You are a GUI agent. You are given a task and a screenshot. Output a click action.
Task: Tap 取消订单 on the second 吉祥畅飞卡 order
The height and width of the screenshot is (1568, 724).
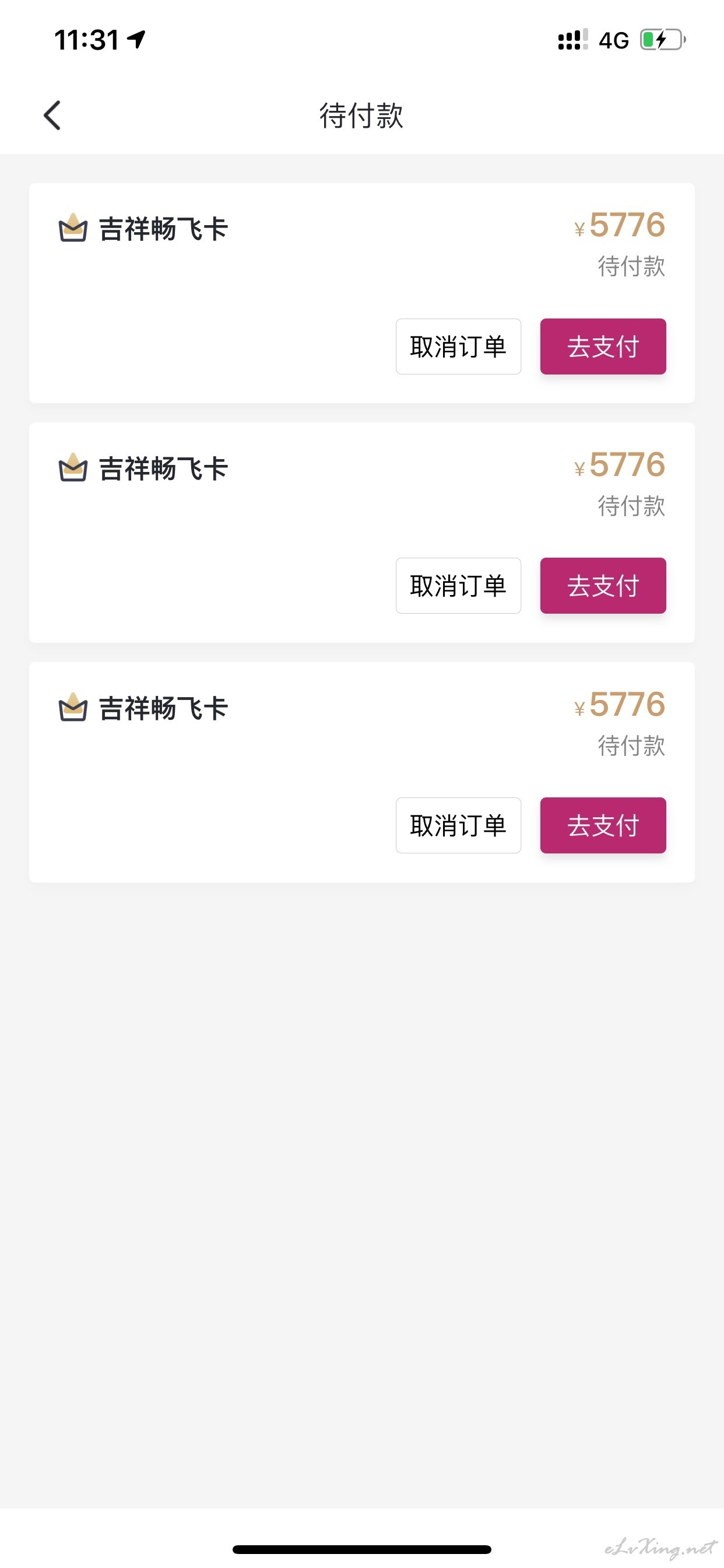coord(458,586)
